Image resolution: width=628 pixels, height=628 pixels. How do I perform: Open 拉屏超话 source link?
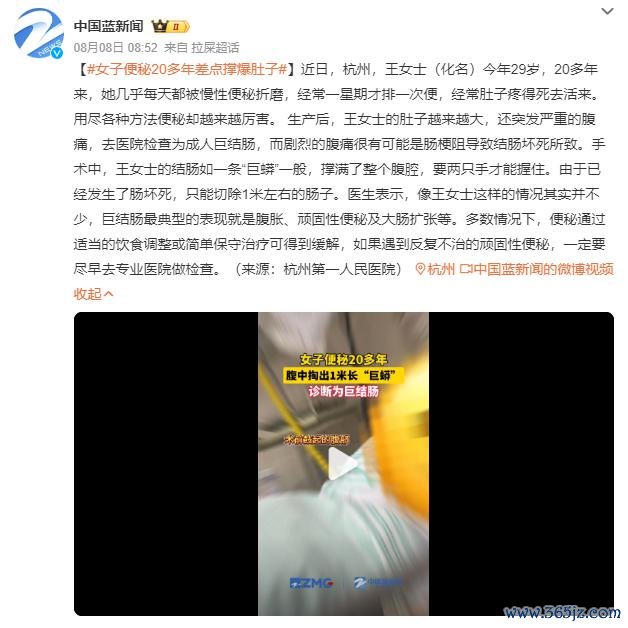[x=215, y=46]
